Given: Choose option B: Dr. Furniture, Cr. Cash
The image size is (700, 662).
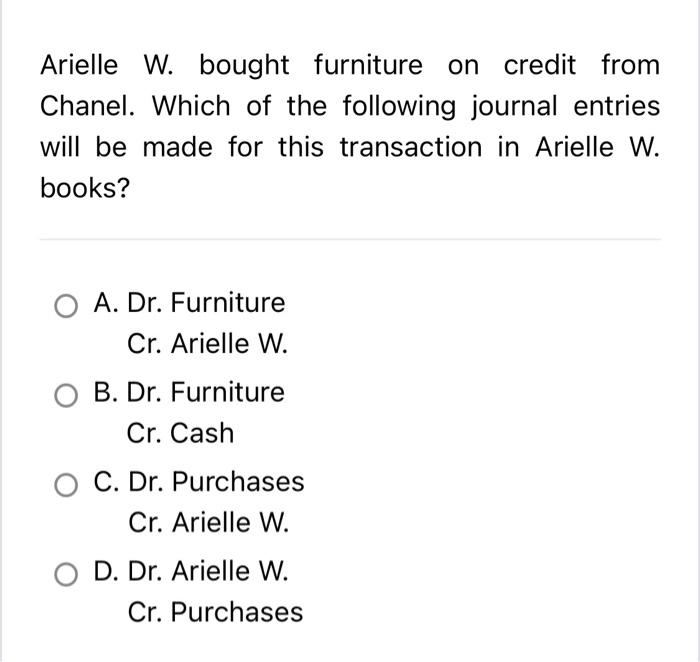Looking at the screenshot, I should [x=67, y=394].
